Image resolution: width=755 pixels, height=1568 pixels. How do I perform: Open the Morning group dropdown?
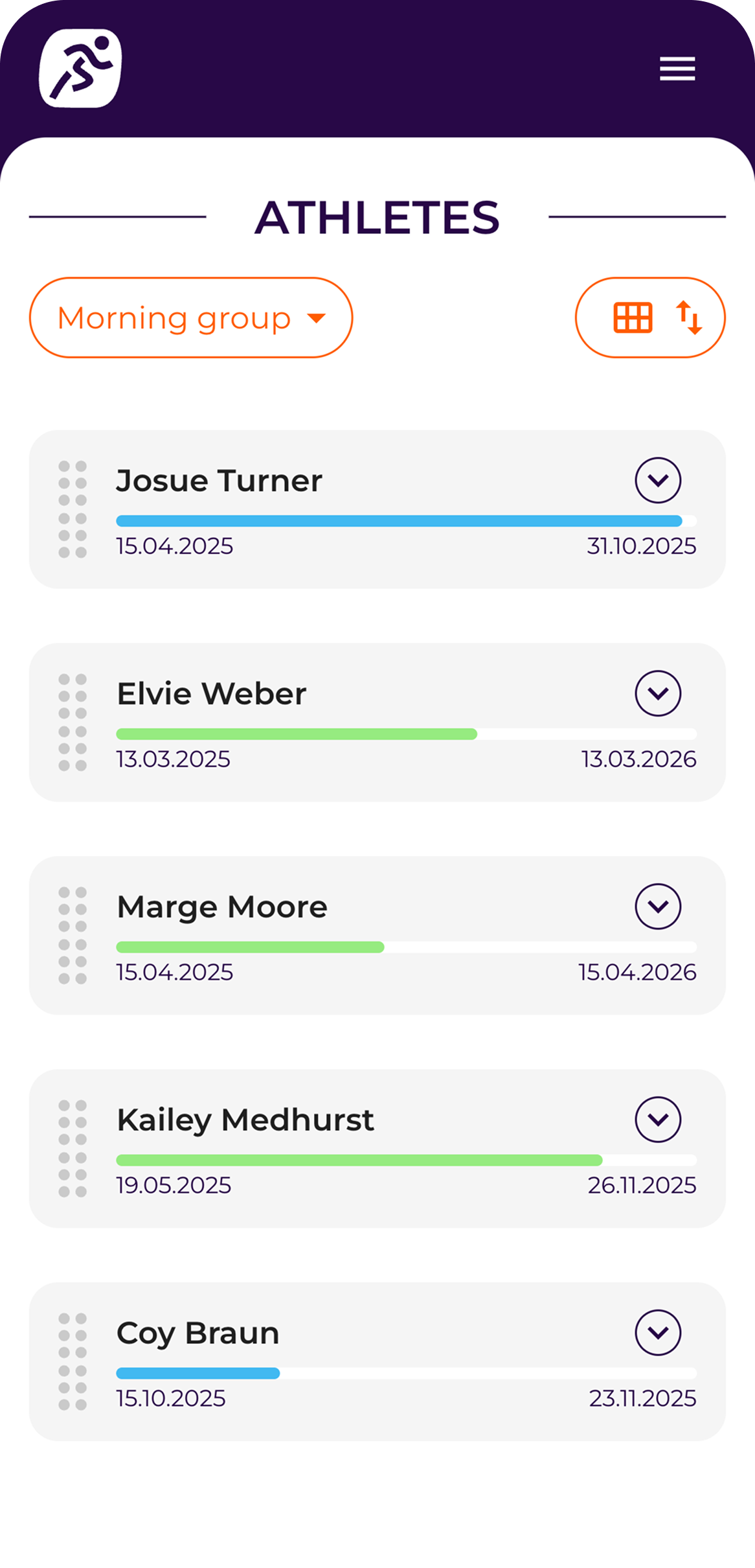point(191,317)
